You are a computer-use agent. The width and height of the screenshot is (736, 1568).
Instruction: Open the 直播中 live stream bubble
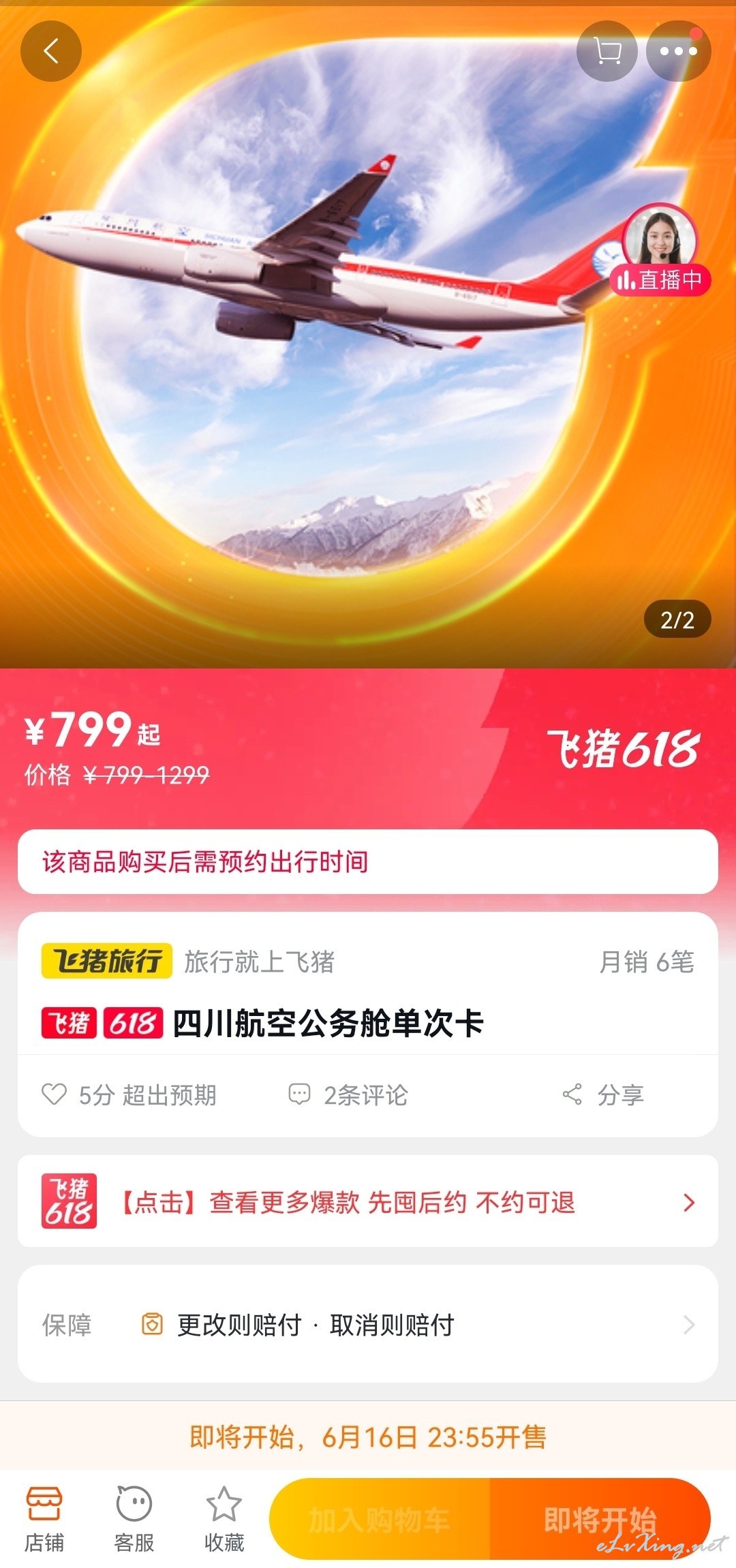(x=660, y=251)
